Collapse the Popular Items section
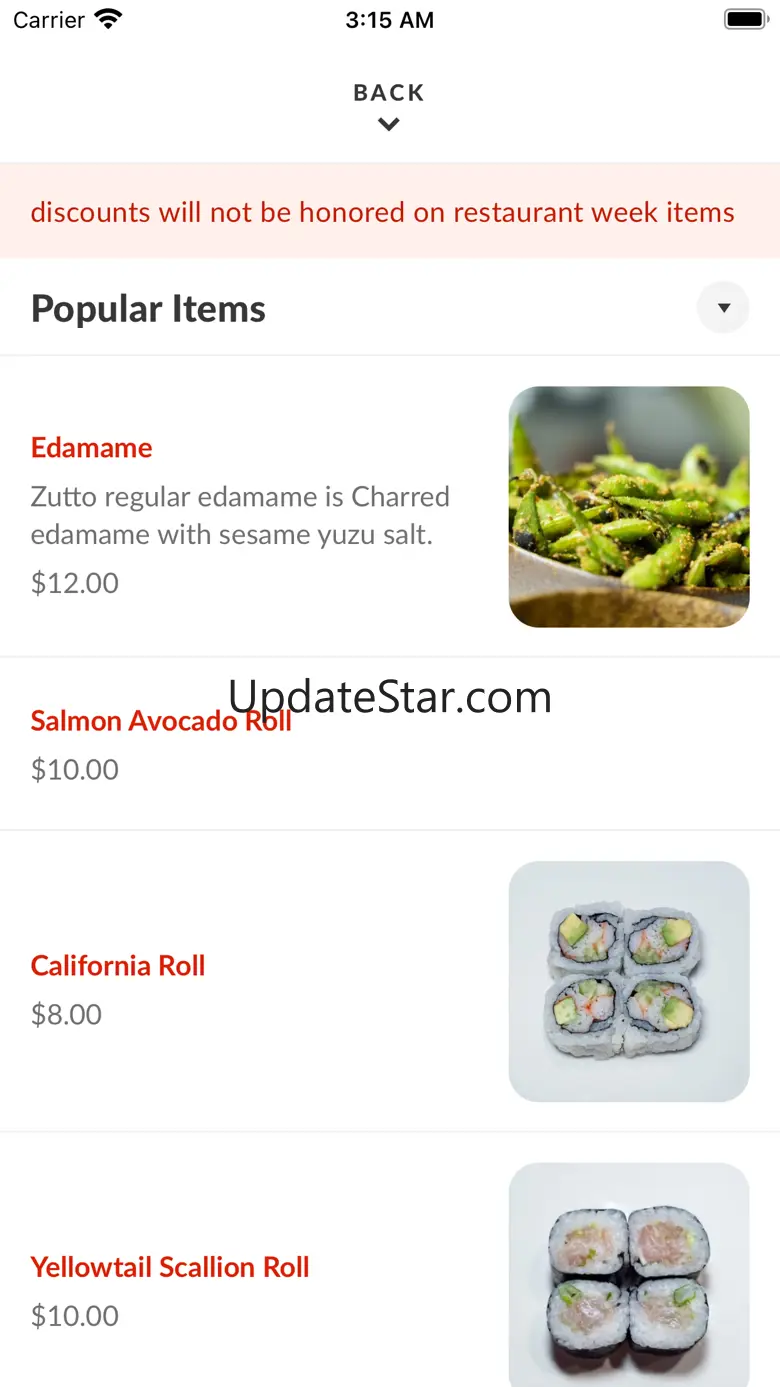780x1387 pixels. click(x=723, y=308)
